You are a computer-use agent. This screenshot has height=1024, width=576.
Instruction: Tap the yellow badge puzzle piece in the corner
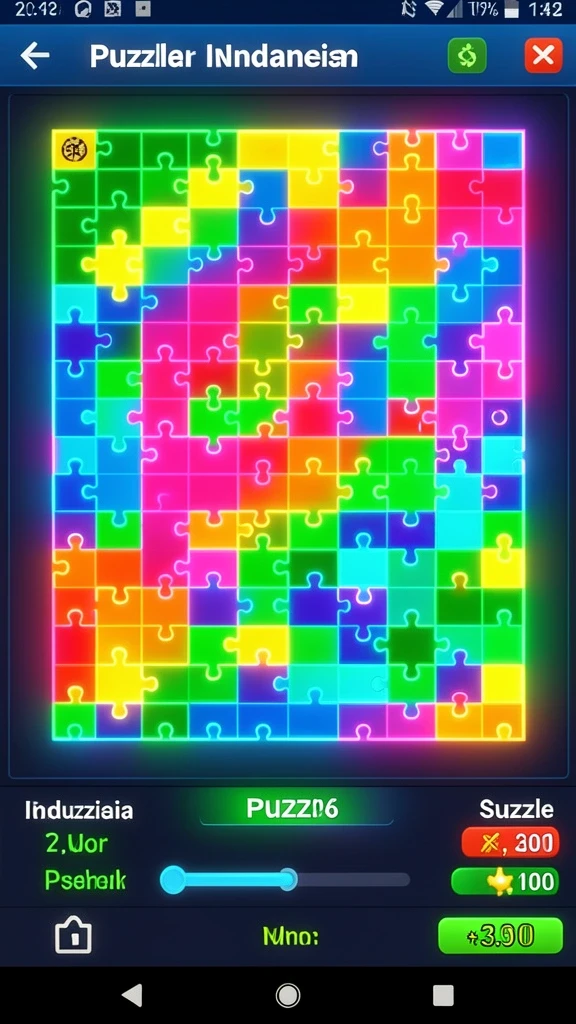[74, 150]
